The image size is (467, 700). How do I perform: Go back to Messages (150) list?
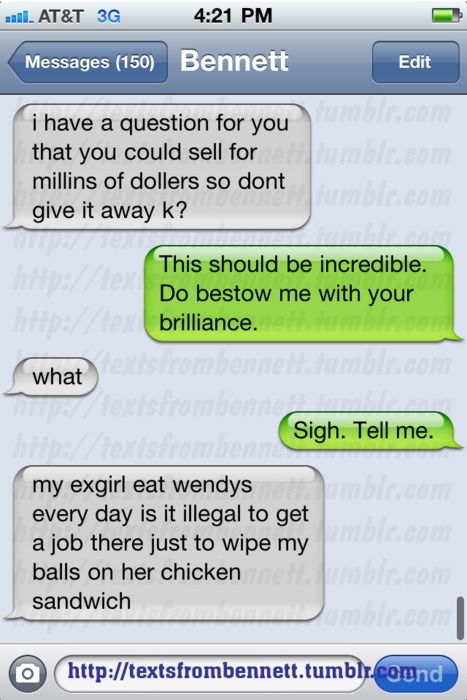88,62
